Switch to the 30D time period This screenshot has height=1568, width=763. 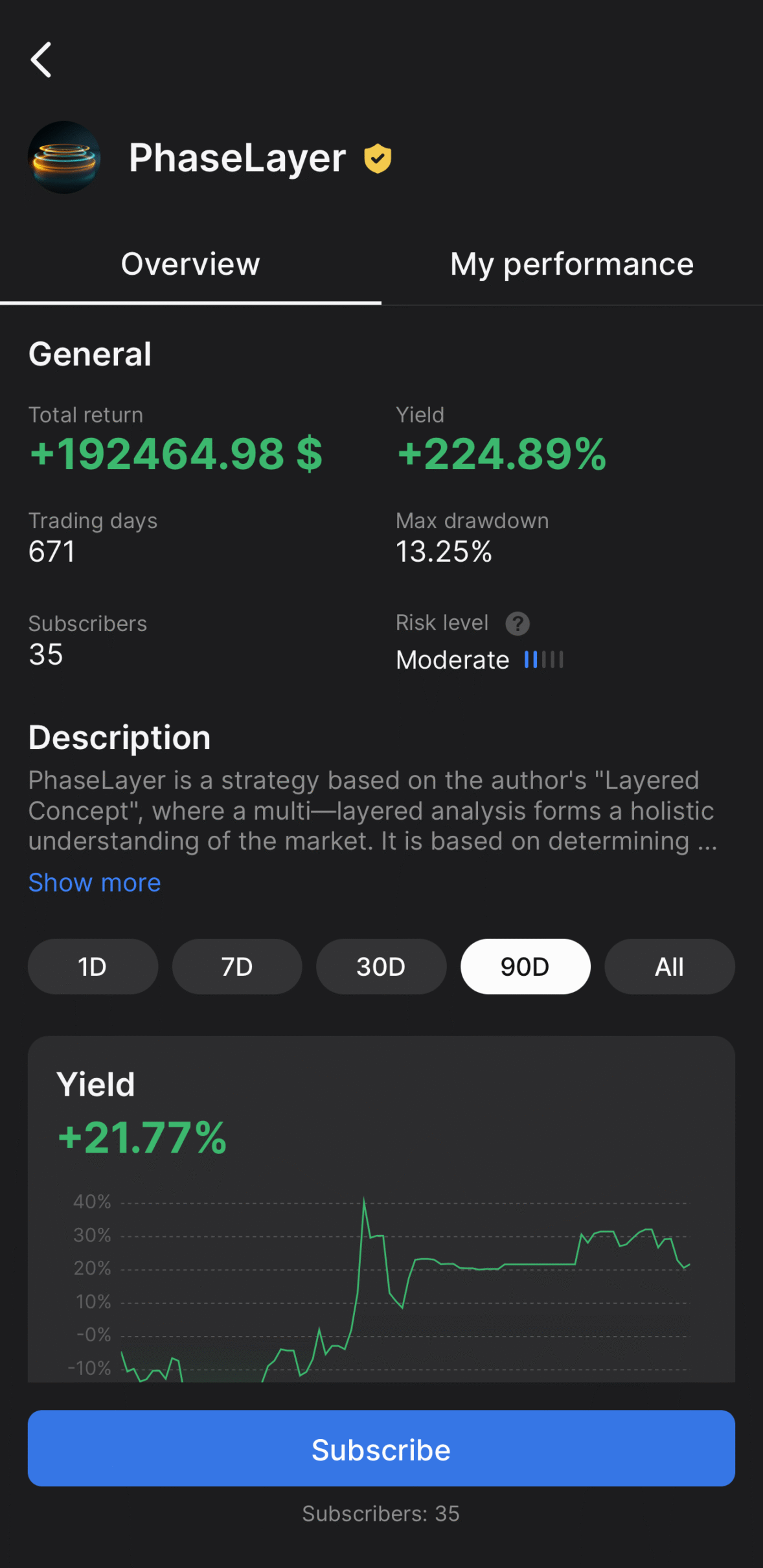pos(381,966)
